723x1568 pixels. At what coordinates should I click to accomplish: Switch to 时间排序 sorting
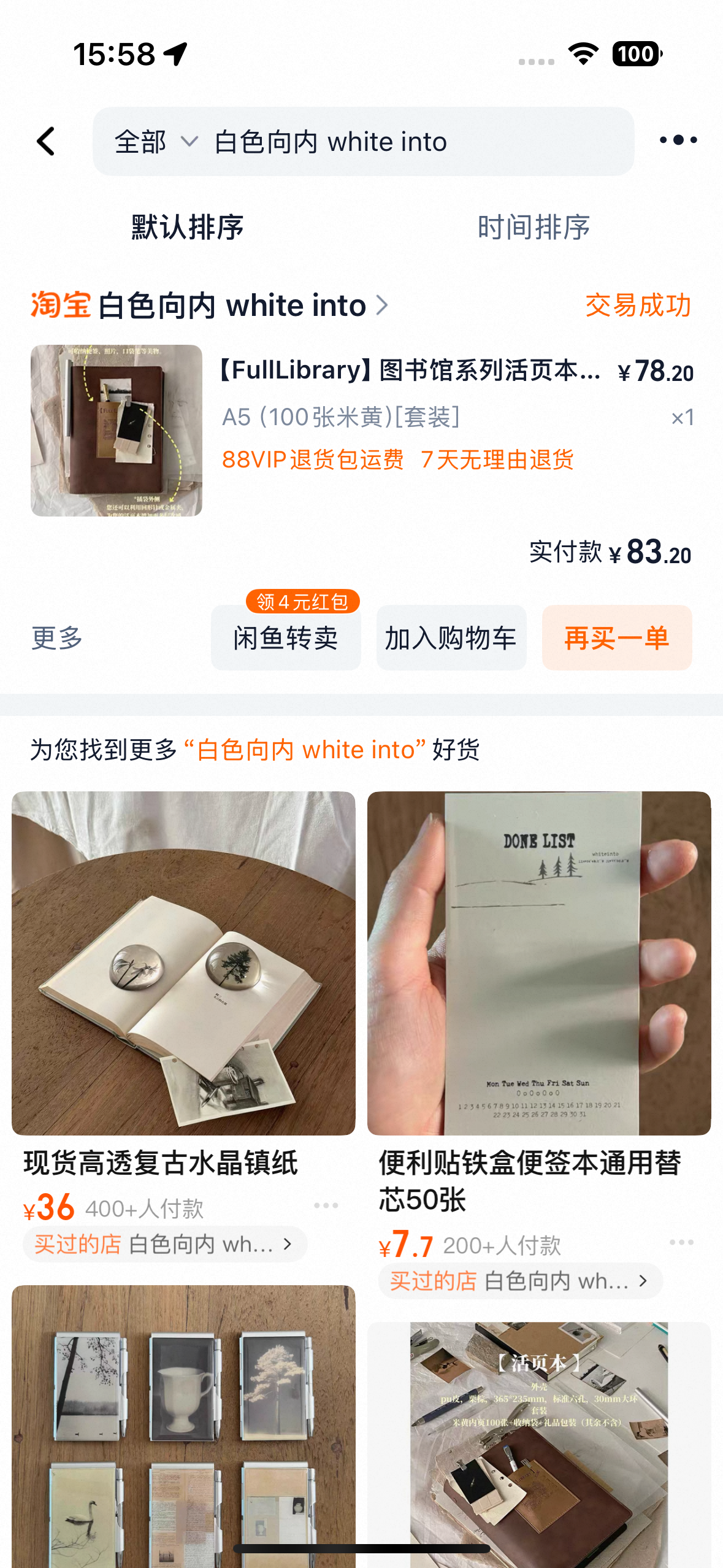point(534,227)
